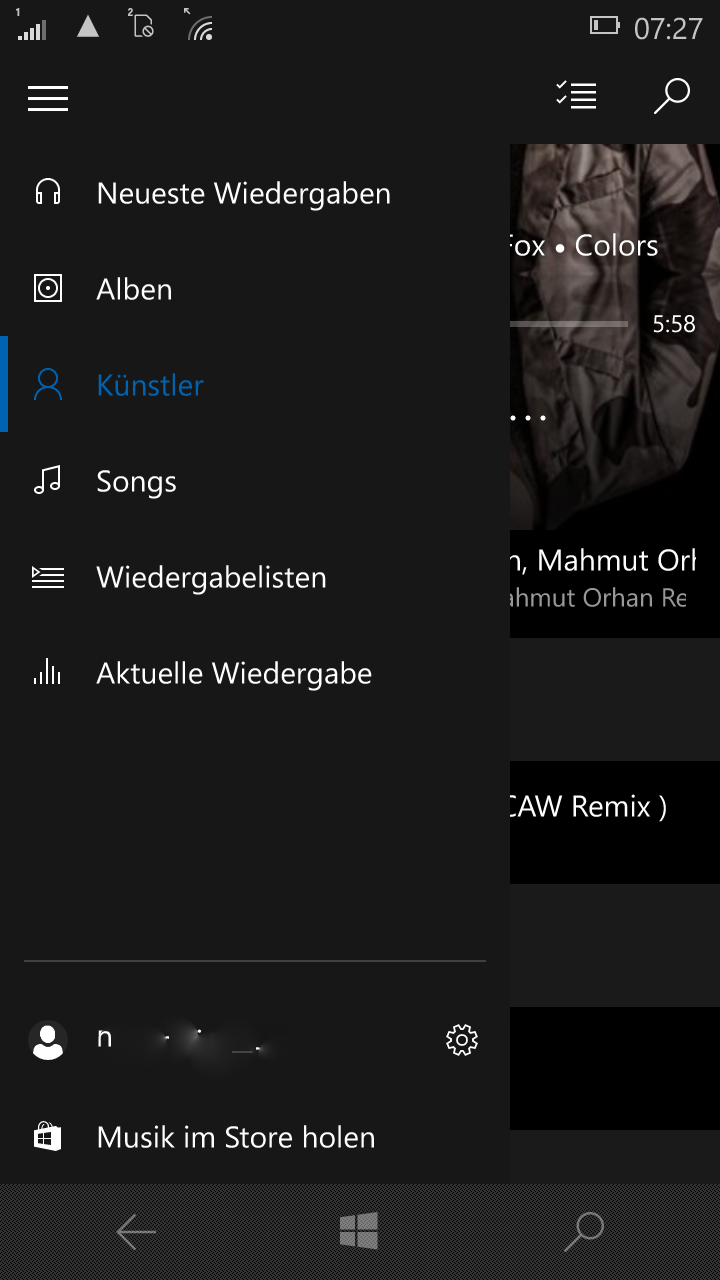Viewport: 720px width, 1280px height.
Task: Close the hamburger navigation drawer
Action: click(48, 98)
